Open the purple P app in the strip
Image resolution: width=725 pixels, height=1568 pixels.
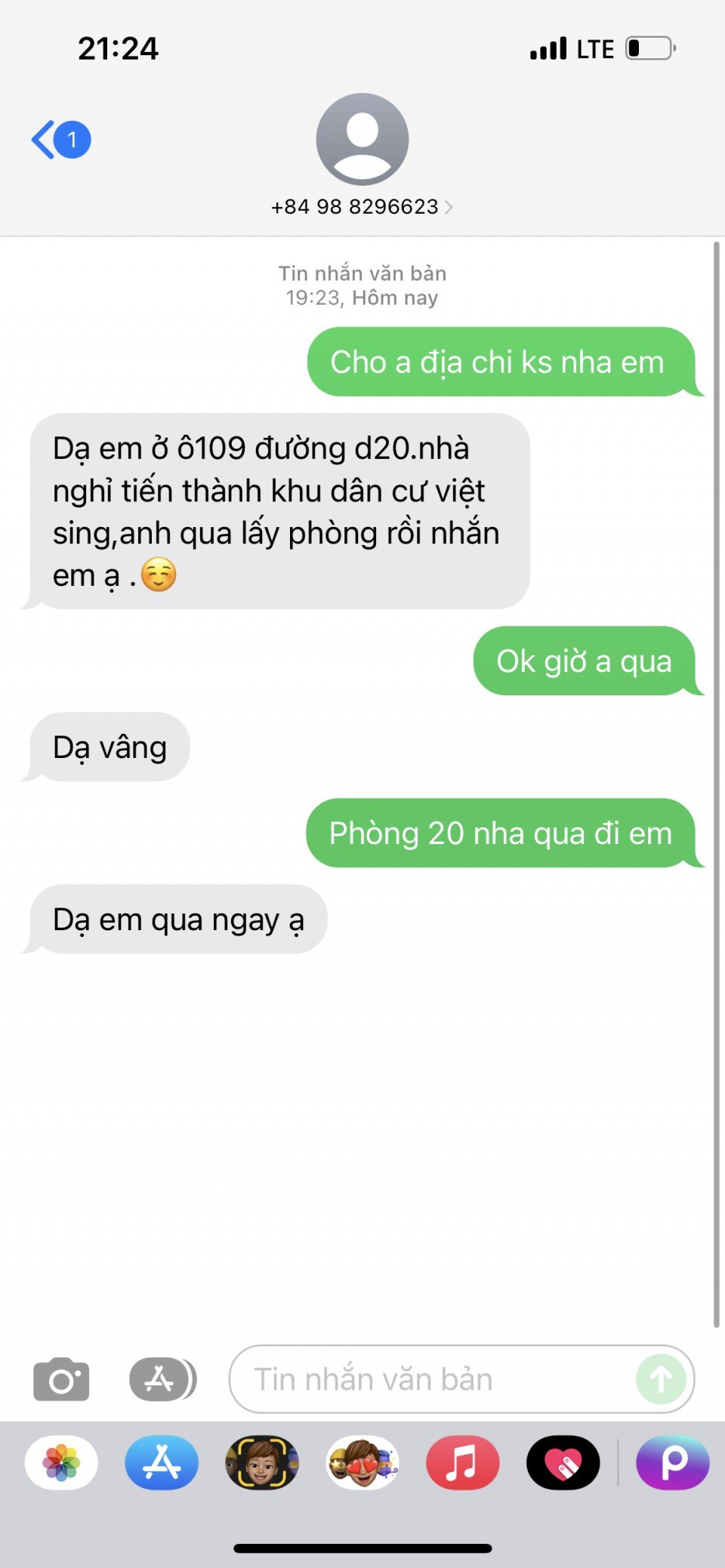[672, 1463]
